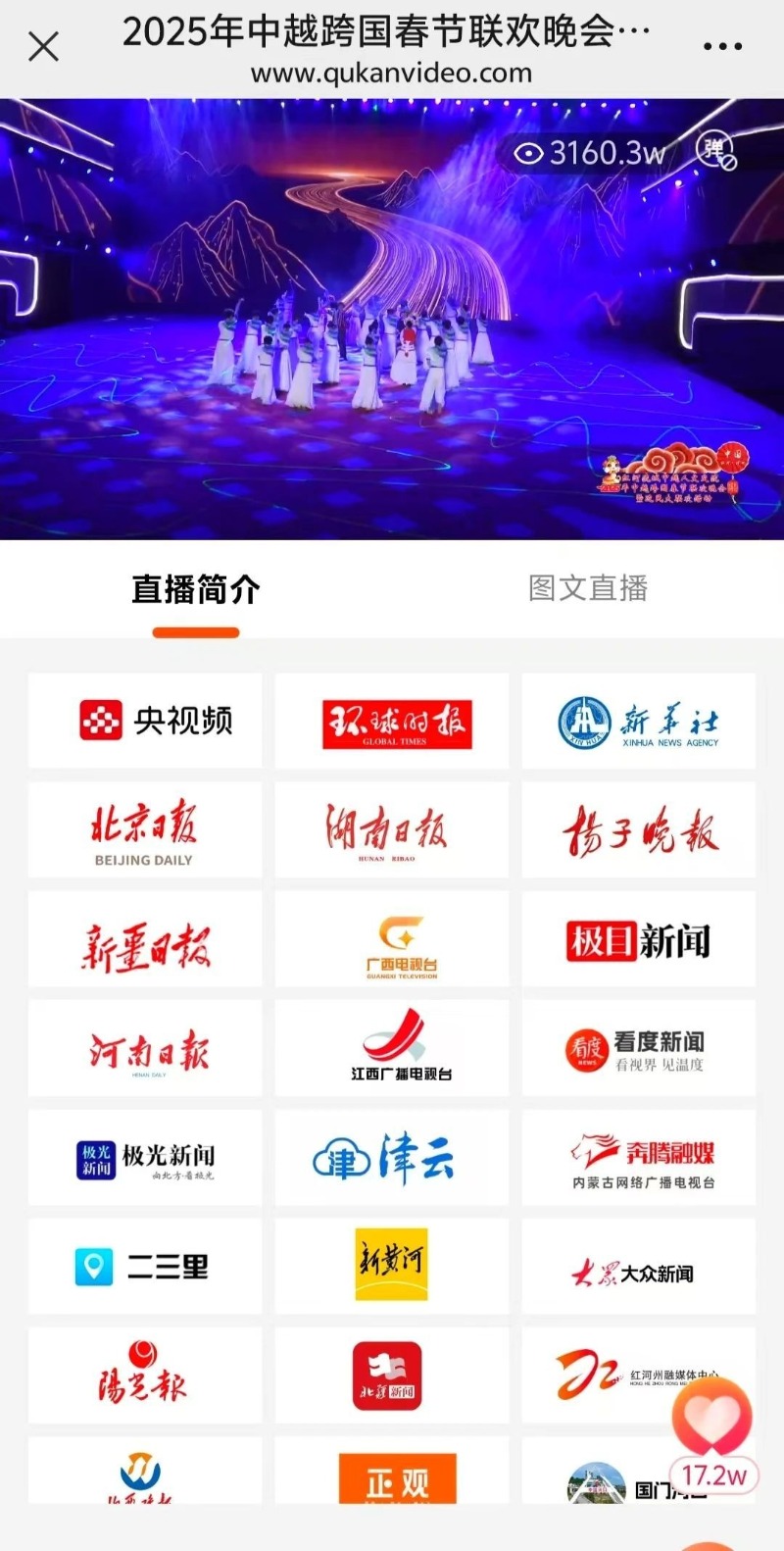Open the 新华社 Xinhua News Agency tile
Viewport: 784px width, 1551px height.
pos(639,723)
